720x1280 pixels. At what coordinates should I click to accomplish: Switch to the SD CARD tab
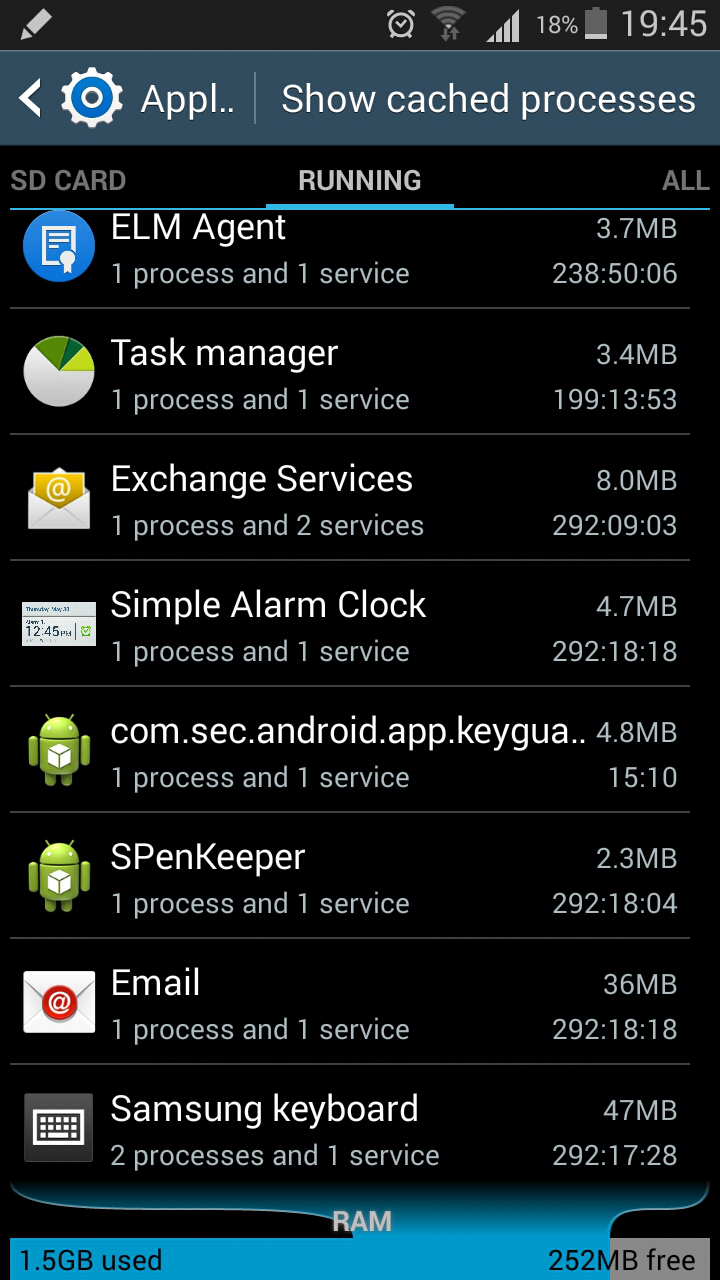(x=68, y=181)
